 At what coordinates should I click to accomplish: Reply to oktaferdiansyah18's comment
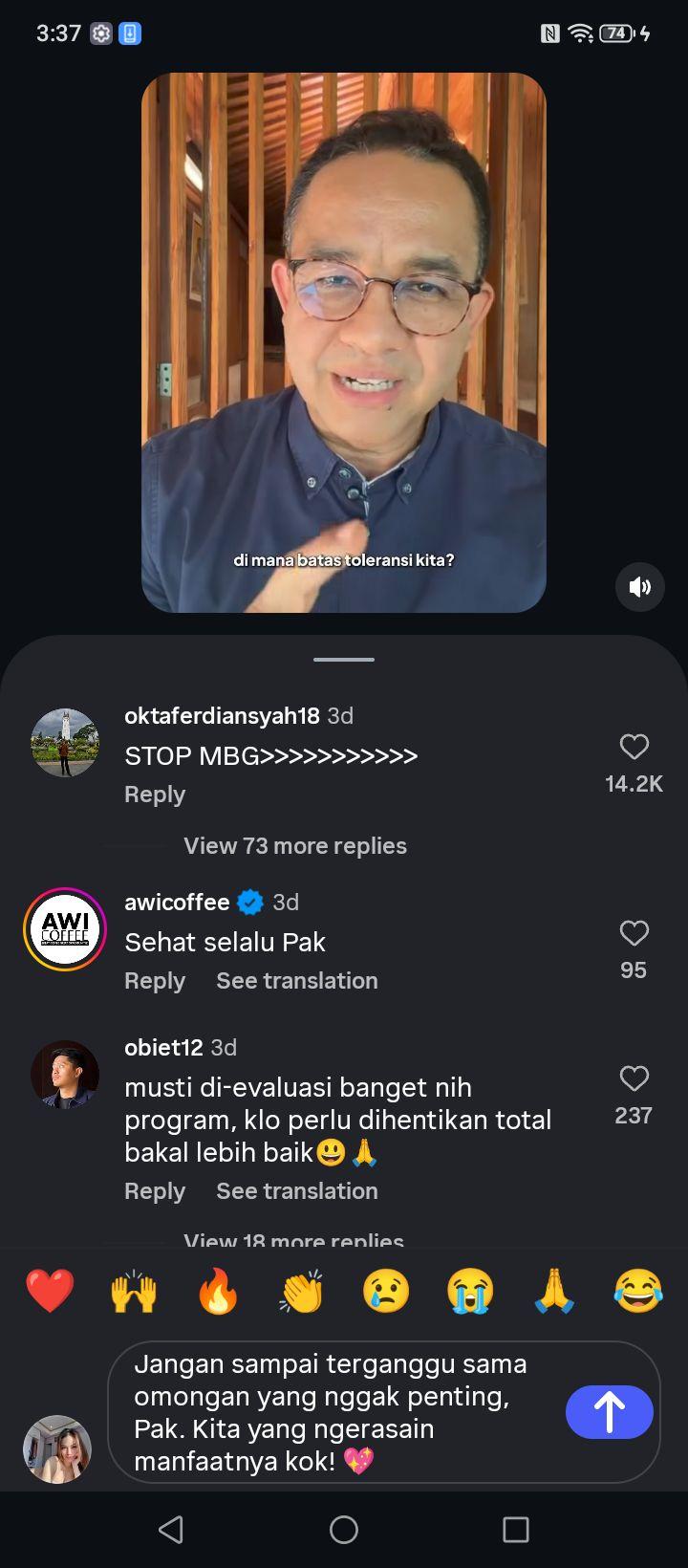pyautogui.click(x=155, y=795)
